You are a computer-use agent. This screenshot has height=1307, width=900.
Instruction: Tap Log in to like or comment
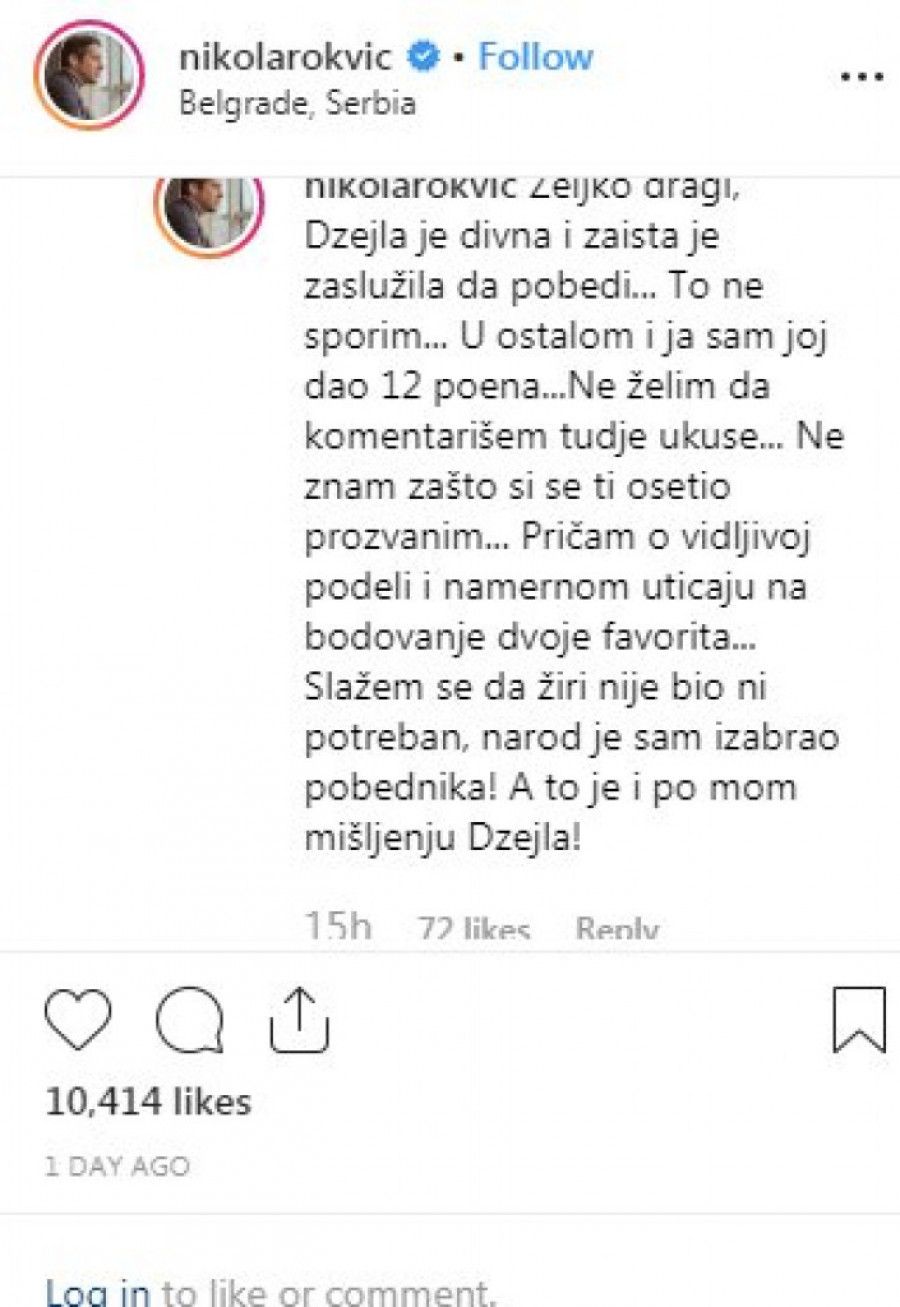pos(98,1293)
